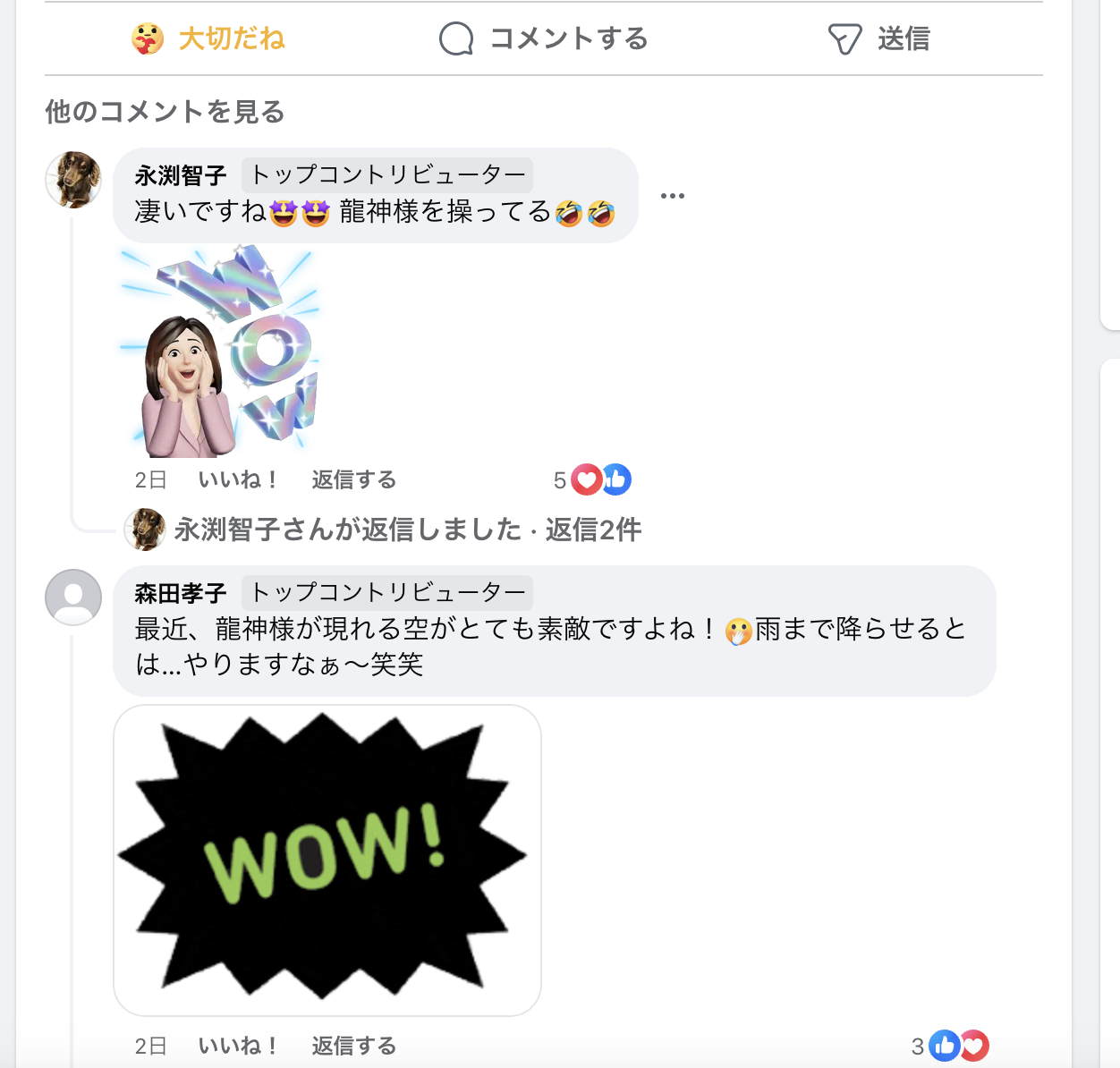Viewport: 1120px width, 1068px height.
Task: View the 5 reactions on 永渕智子's comment
Action: click(x=592, y=480)
